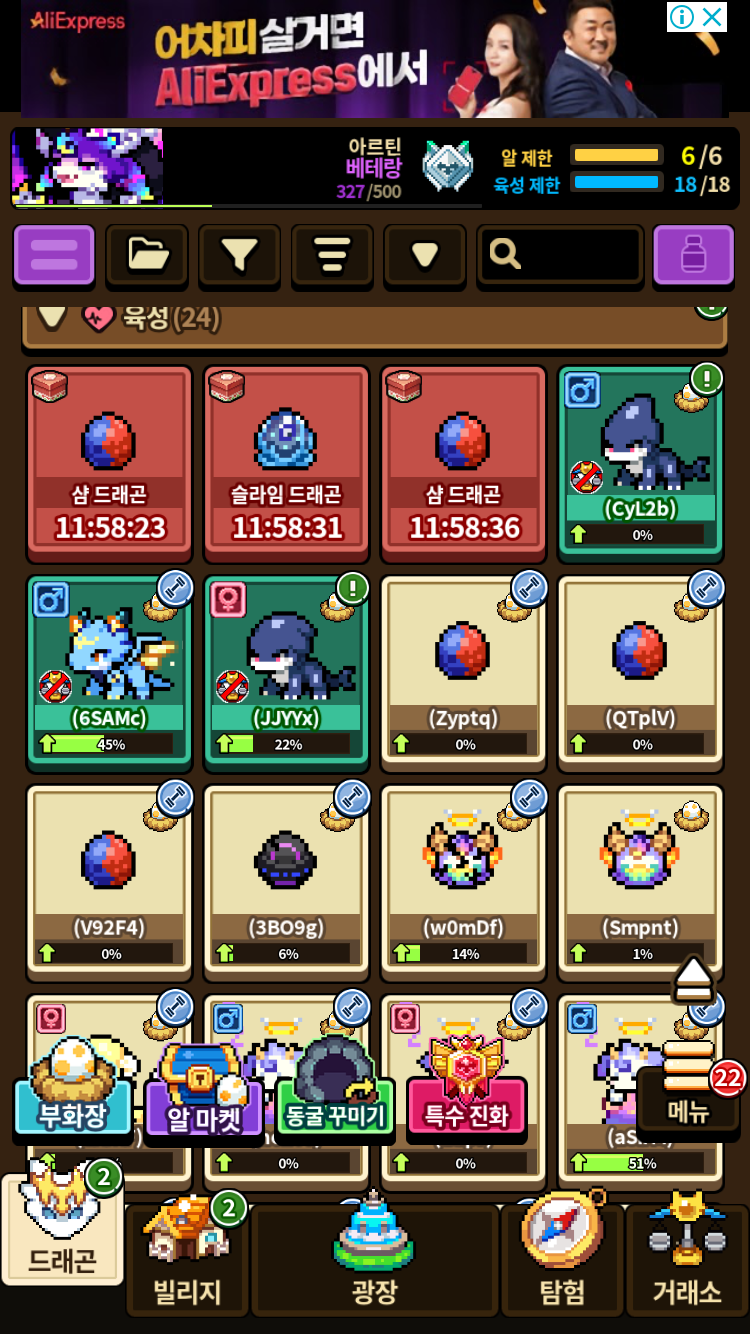
Task: Open the purple potion bottle button
Action: pyautogui.click(x=693, y=255)
